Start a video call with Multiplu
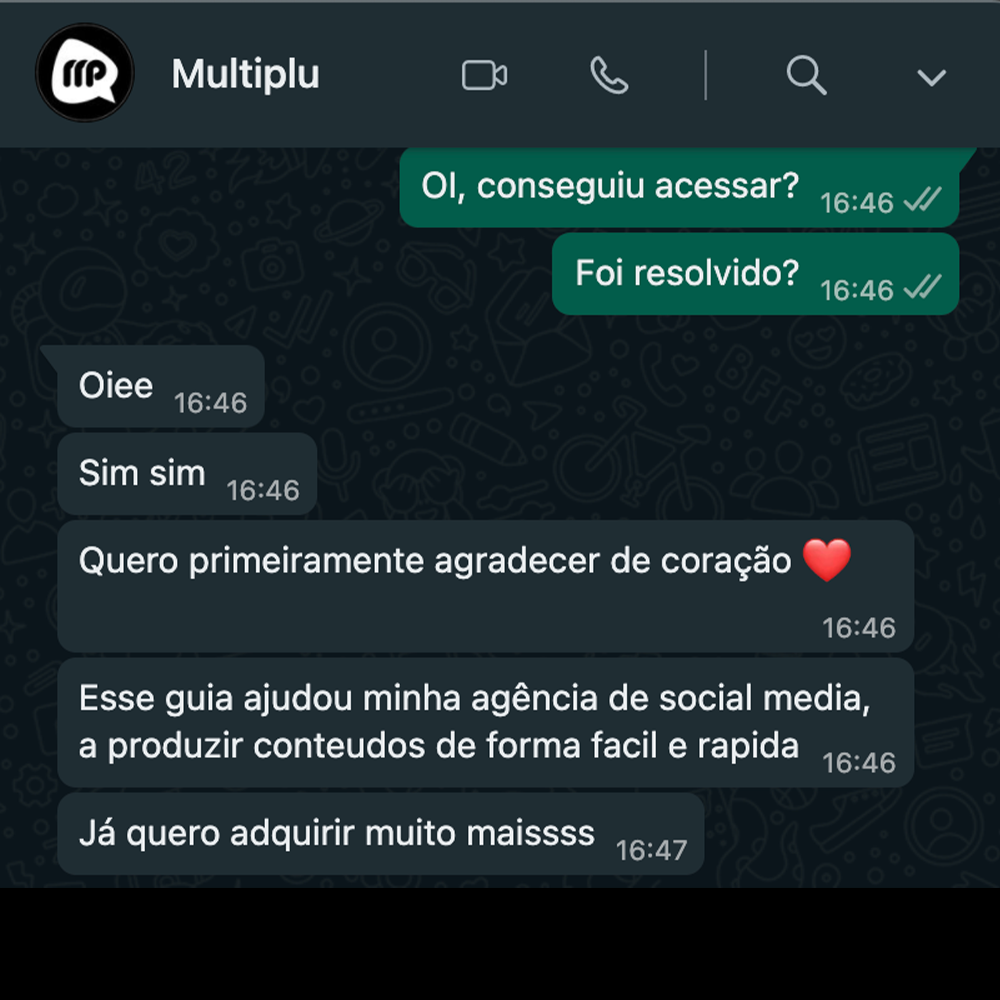This screenshot has width=1000, height=1000. [484, 76]
